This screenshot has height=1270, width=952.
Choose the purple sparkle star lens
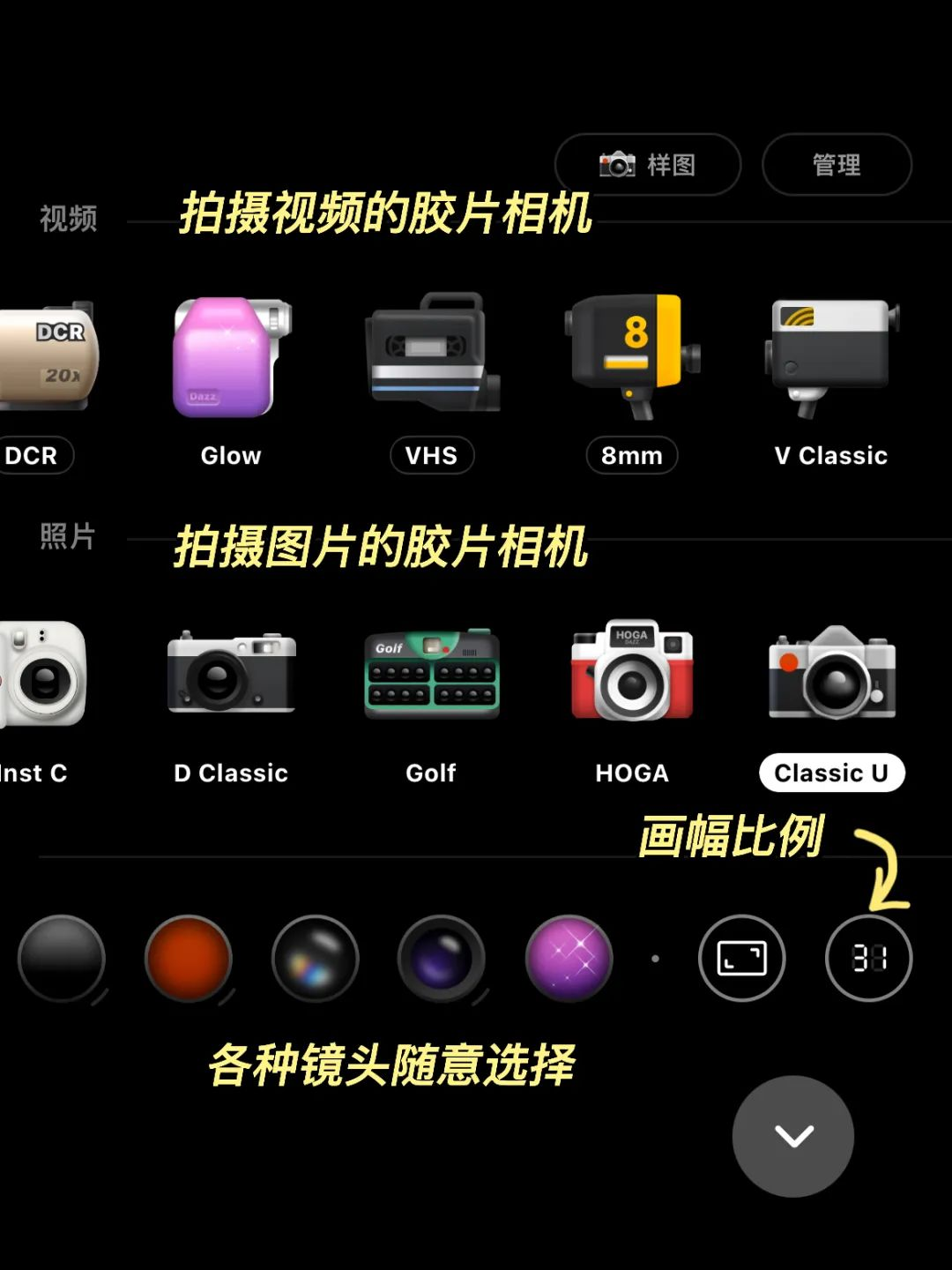pyautogui.click(x=569, y=959)
